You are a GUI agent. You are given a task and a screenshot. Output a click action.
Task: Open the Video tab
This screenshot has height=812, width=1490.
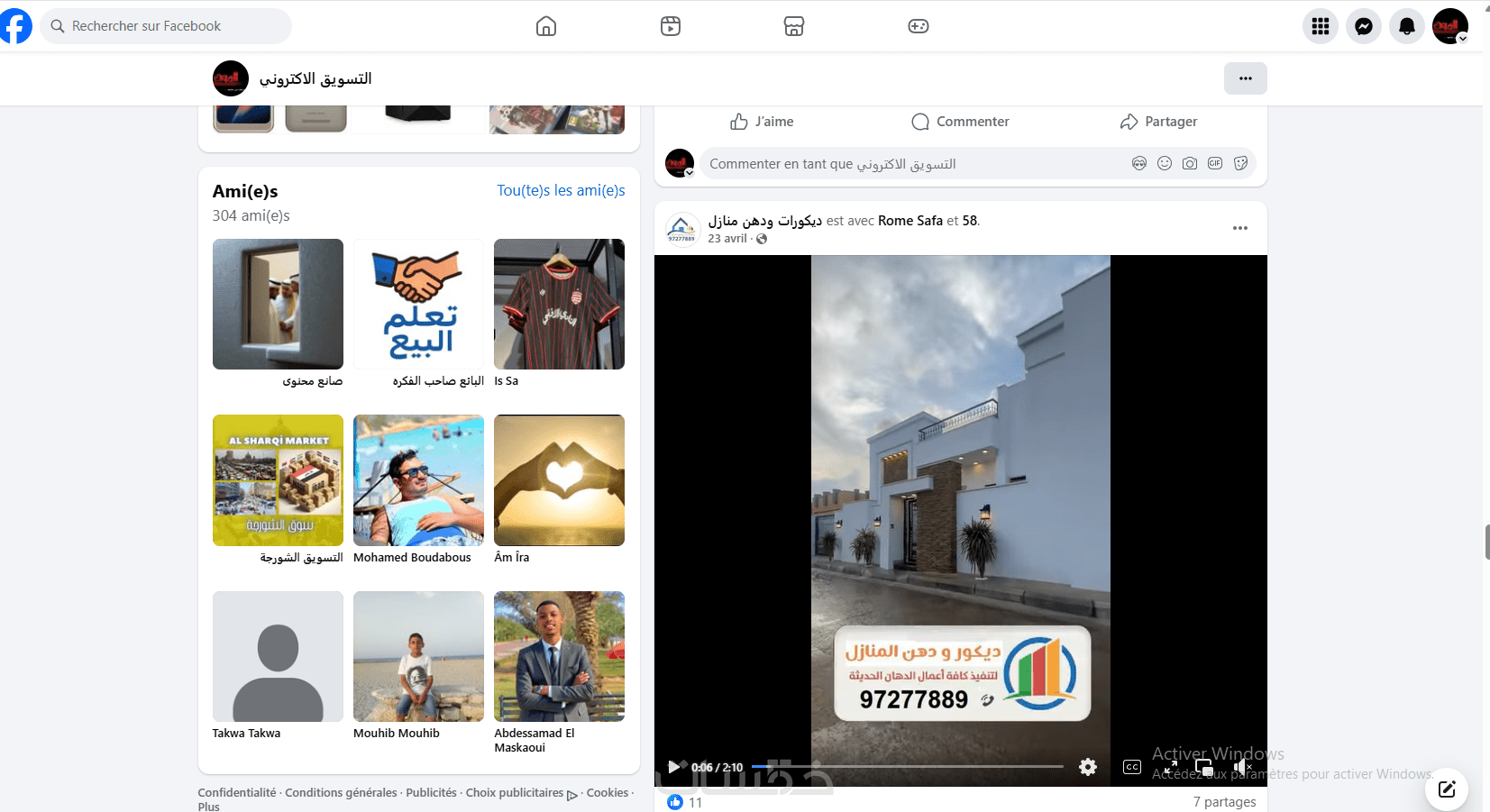tap(671, 26)
